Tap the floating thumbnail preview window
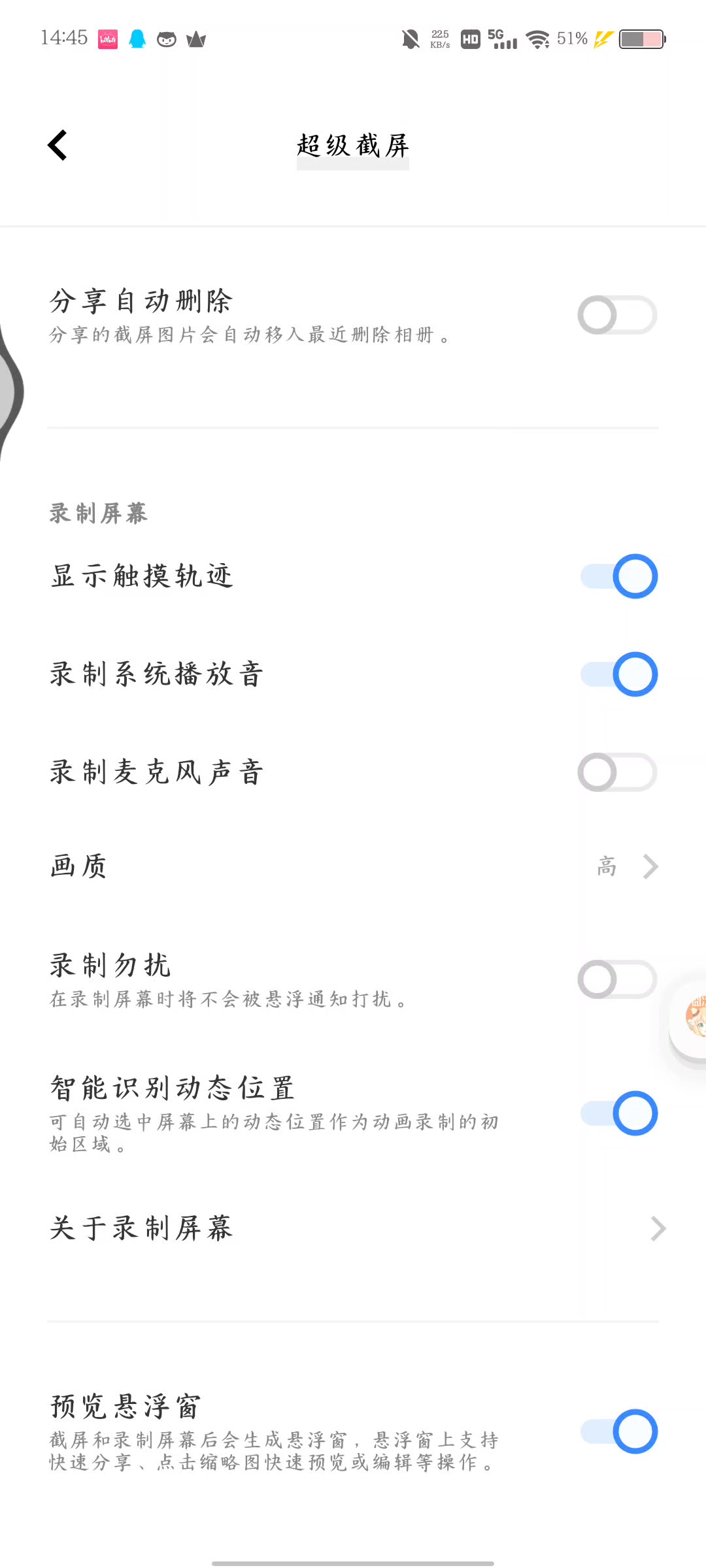The width and height of the screenshot is (706, 1568). point(692,1018)
